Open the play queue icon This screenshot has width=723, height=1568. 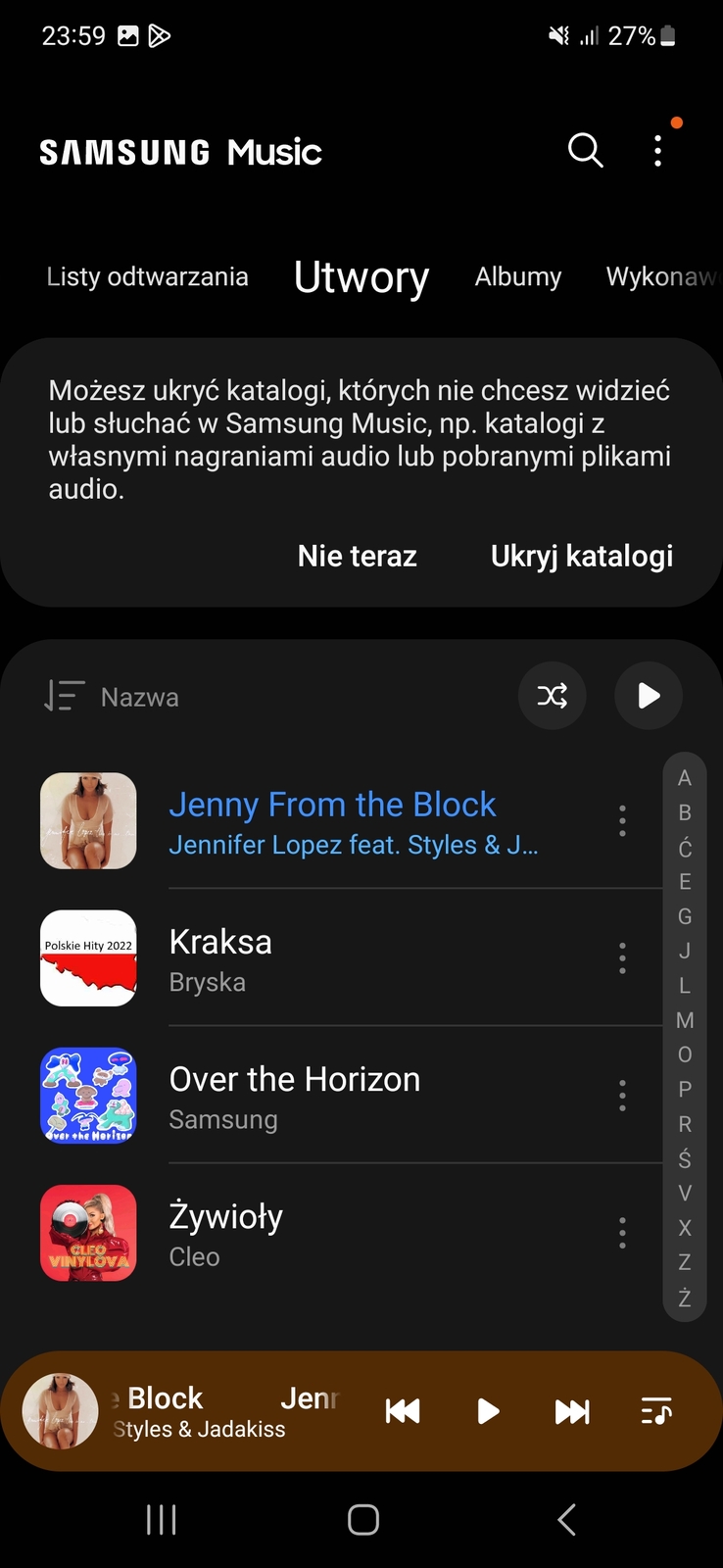pos(655,1411)
